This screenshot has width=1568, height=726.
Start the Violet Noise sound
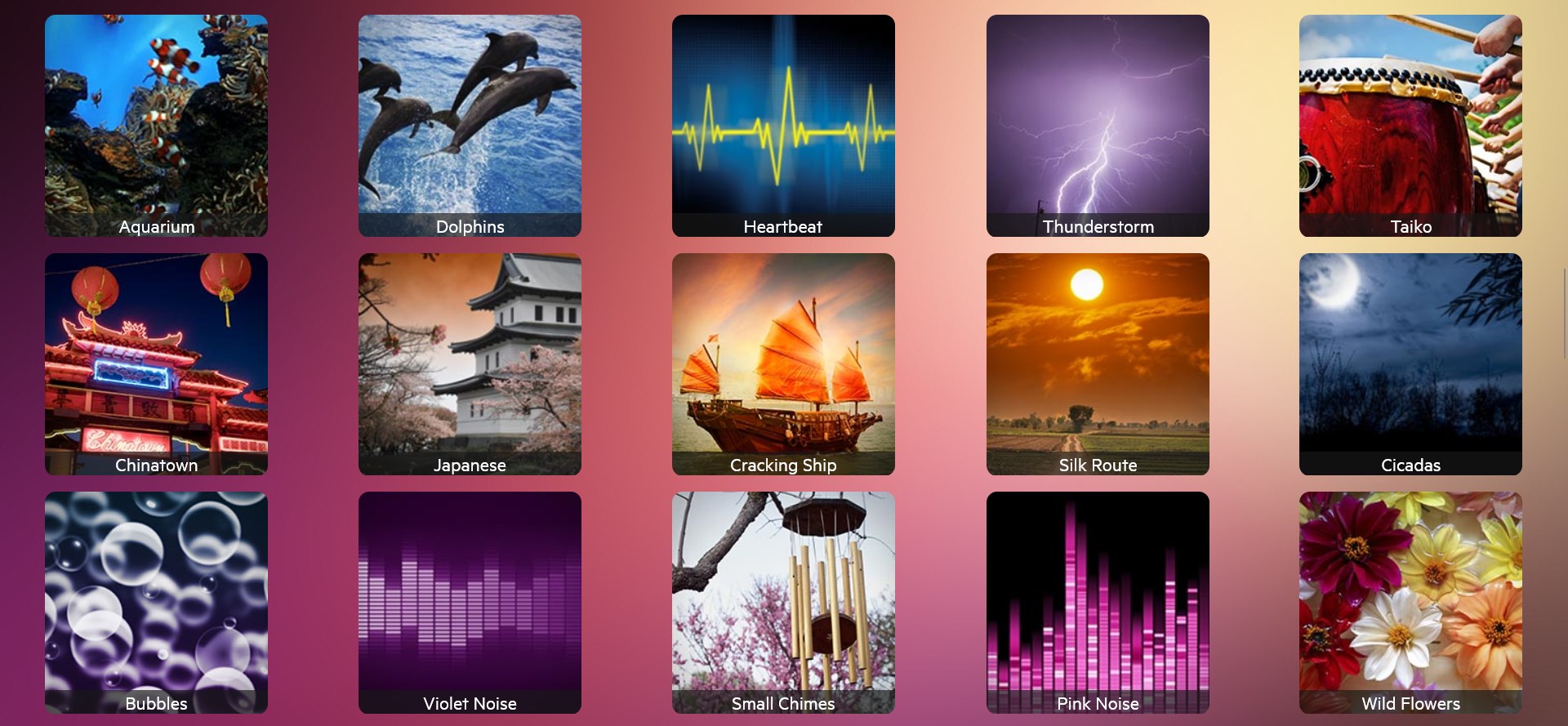[x=470, y=603]
